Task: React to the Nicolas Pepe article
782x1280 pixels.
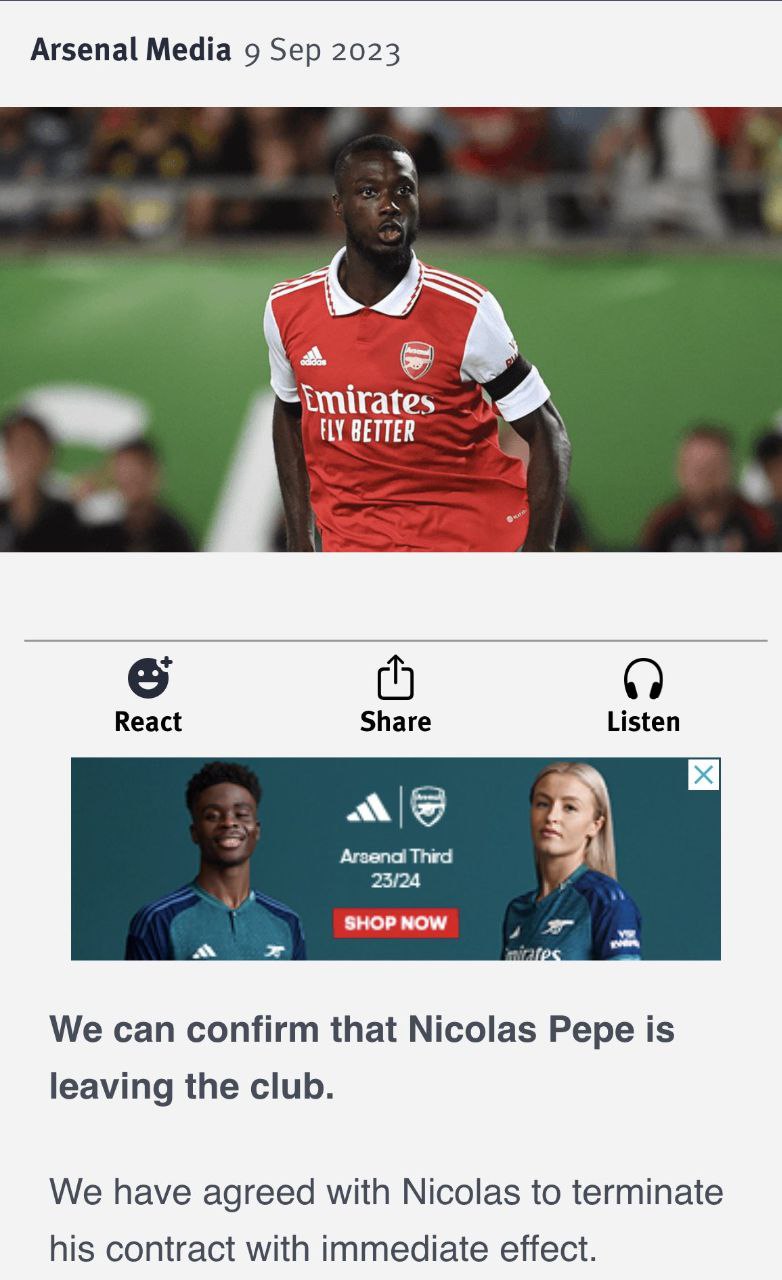Action: pyautogui.click(x=148, y=695)
